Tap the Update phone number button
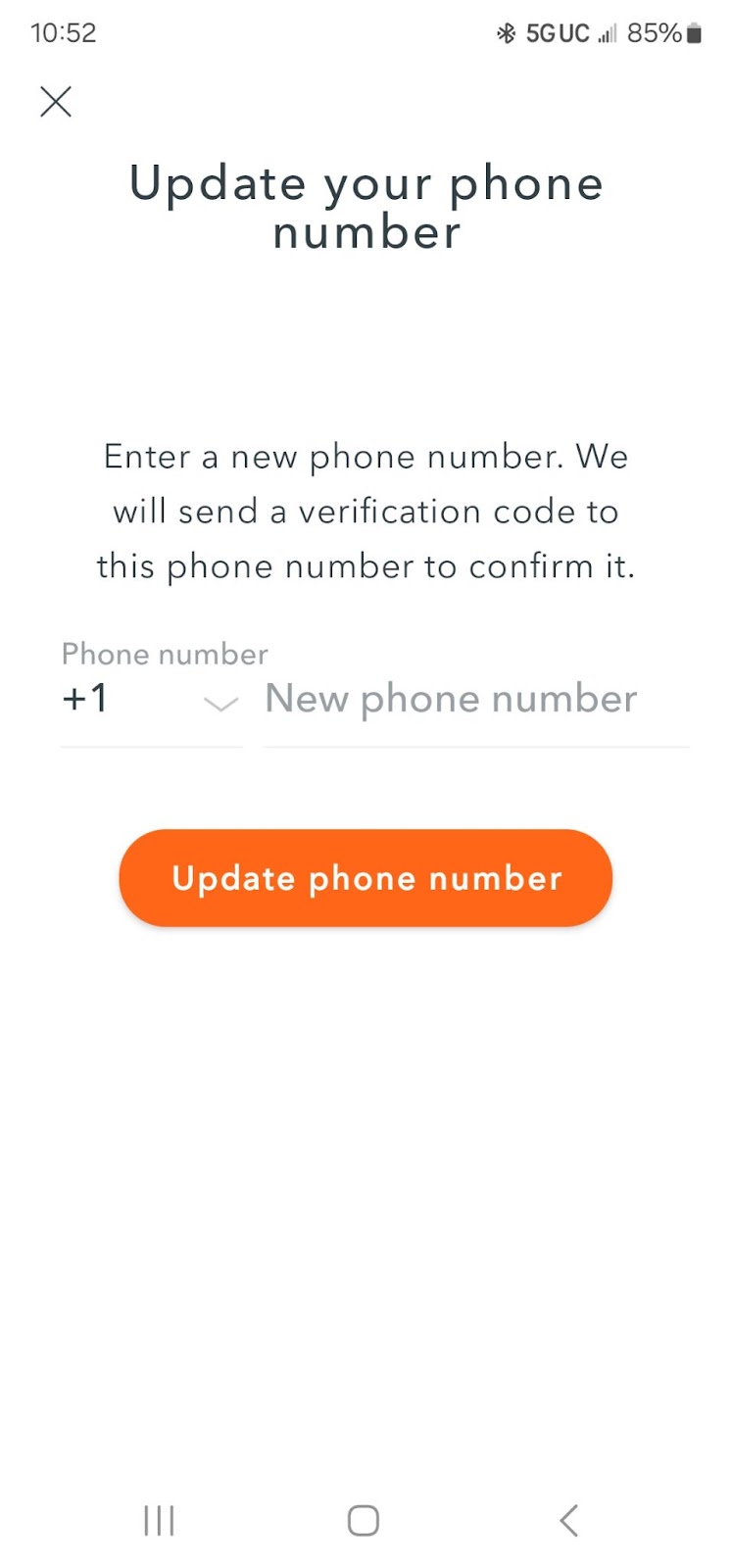Viewport: 731px width, 1568px height. point(365,878)
